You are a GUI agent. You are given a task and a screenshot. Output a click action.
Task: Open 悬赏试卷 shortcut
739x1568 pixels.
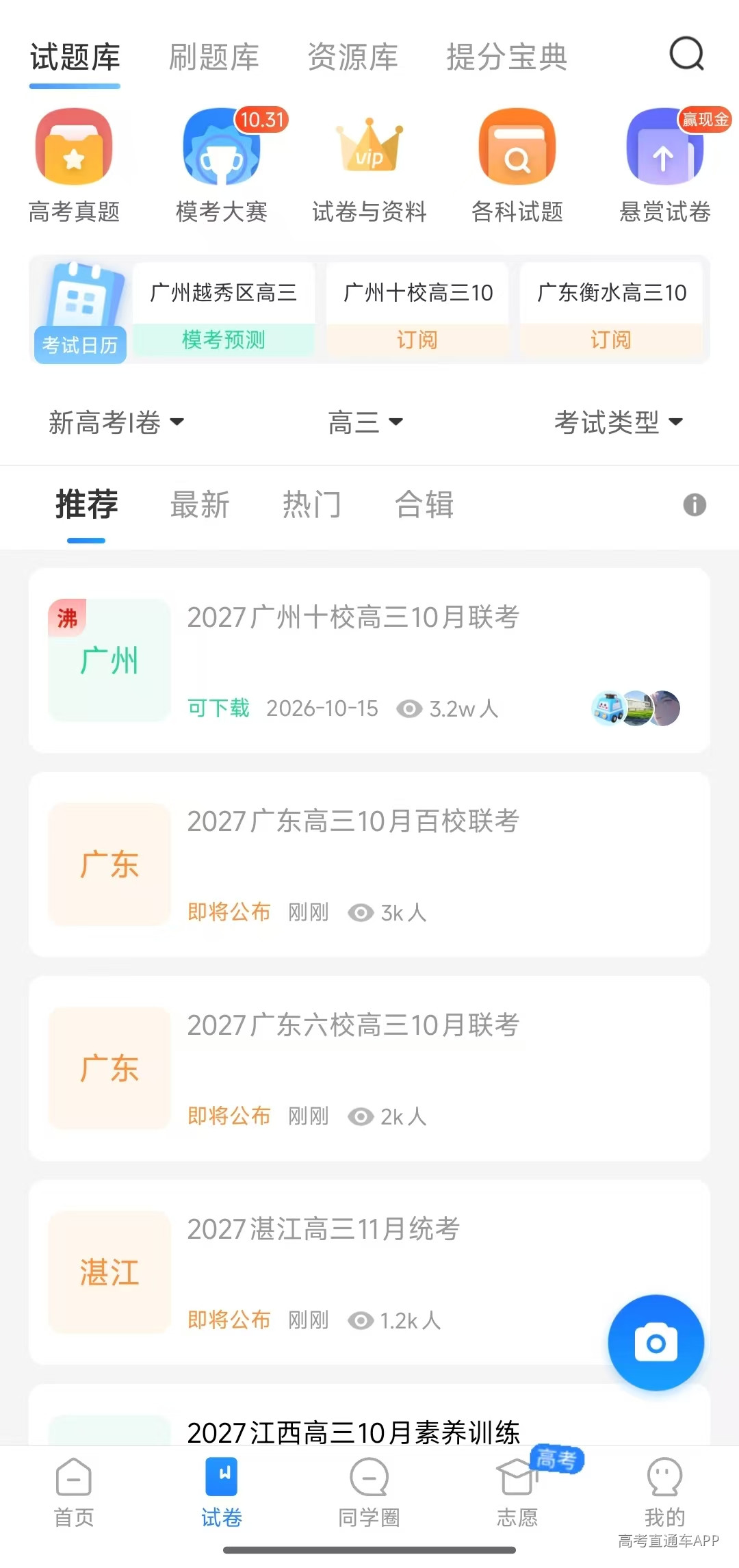point(665,166)
